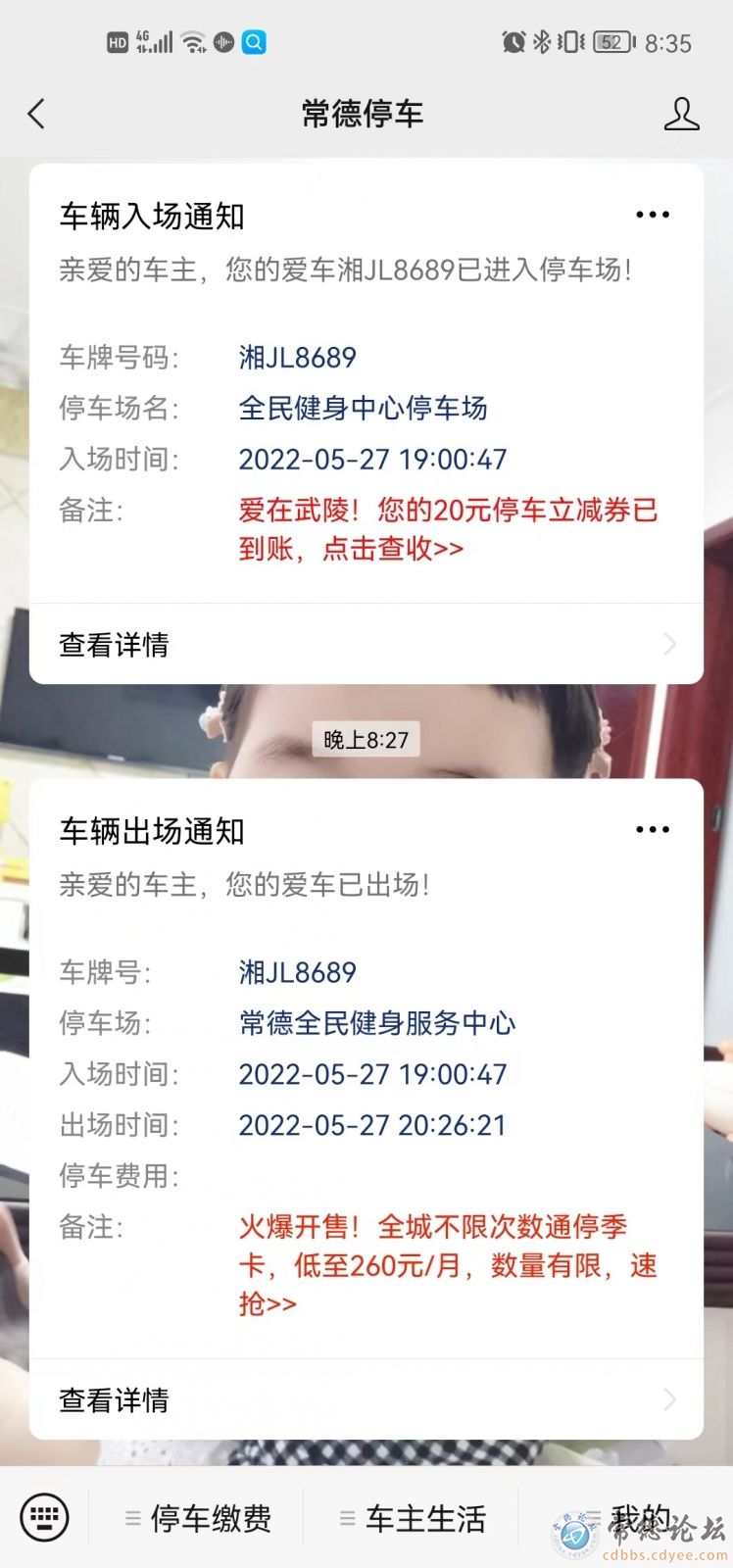Open the overflow menu on 车辆出场通知
The image size is (733, 1568).
click(x=652, y=829)
